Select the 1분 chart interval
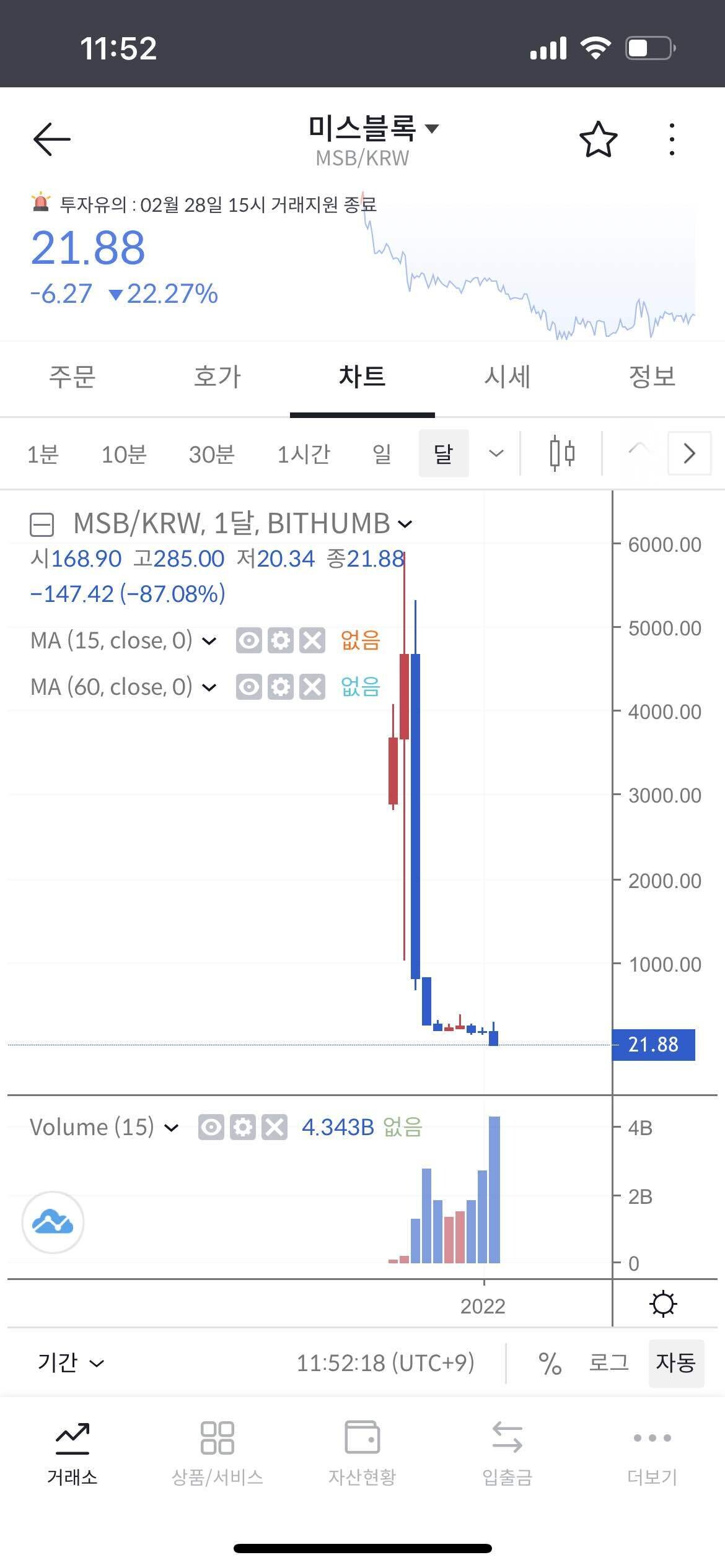The image size is (725, 1568). point(43,455)
